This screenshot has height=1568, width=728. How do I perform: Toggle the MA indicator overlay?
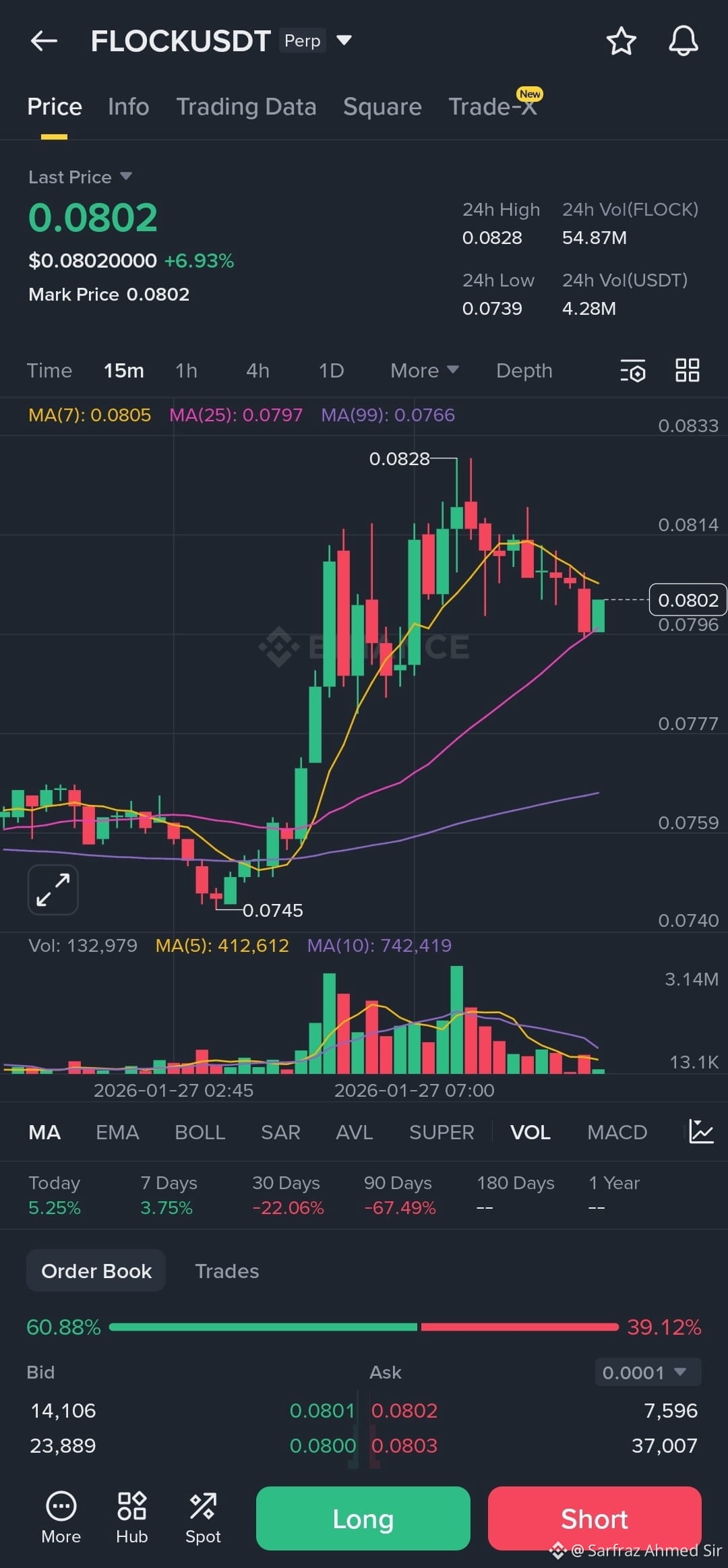(44, 1133)
